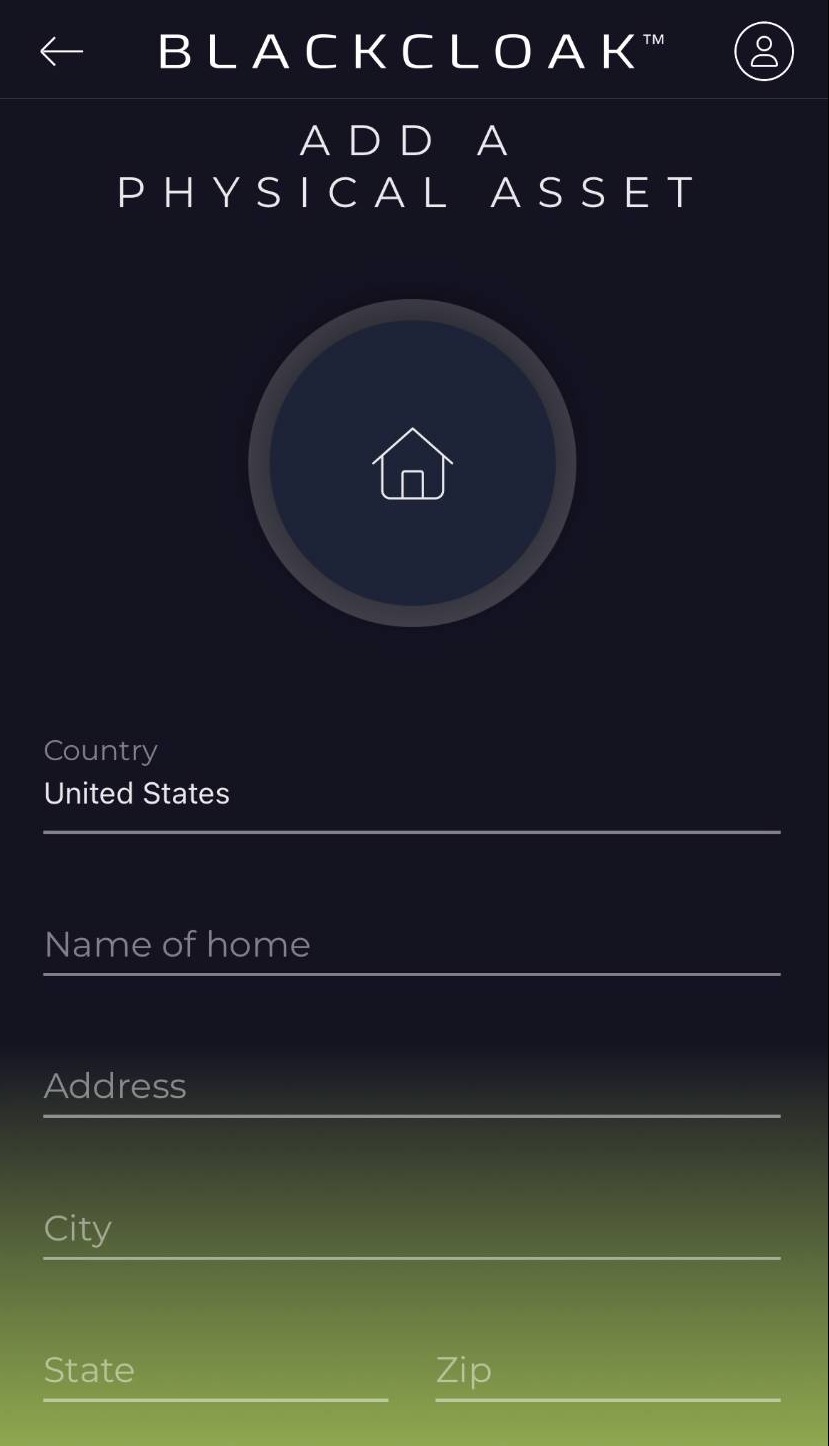This screenshot has width=829, height=1446.
Task: Tap into the City field
Action: (x=411, y=1229)
